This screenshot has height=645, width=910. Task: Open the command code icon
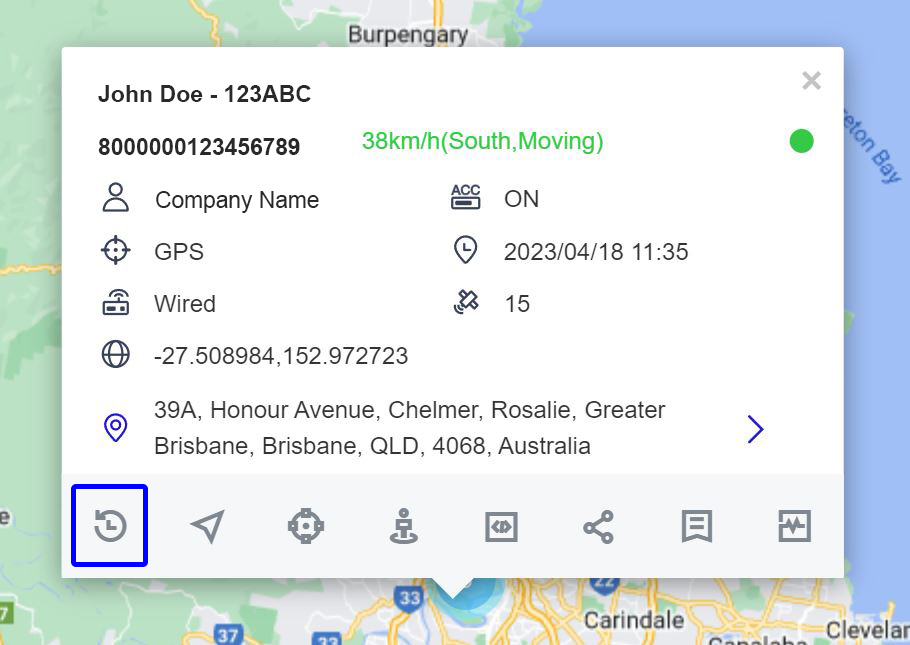pos(501,526)
